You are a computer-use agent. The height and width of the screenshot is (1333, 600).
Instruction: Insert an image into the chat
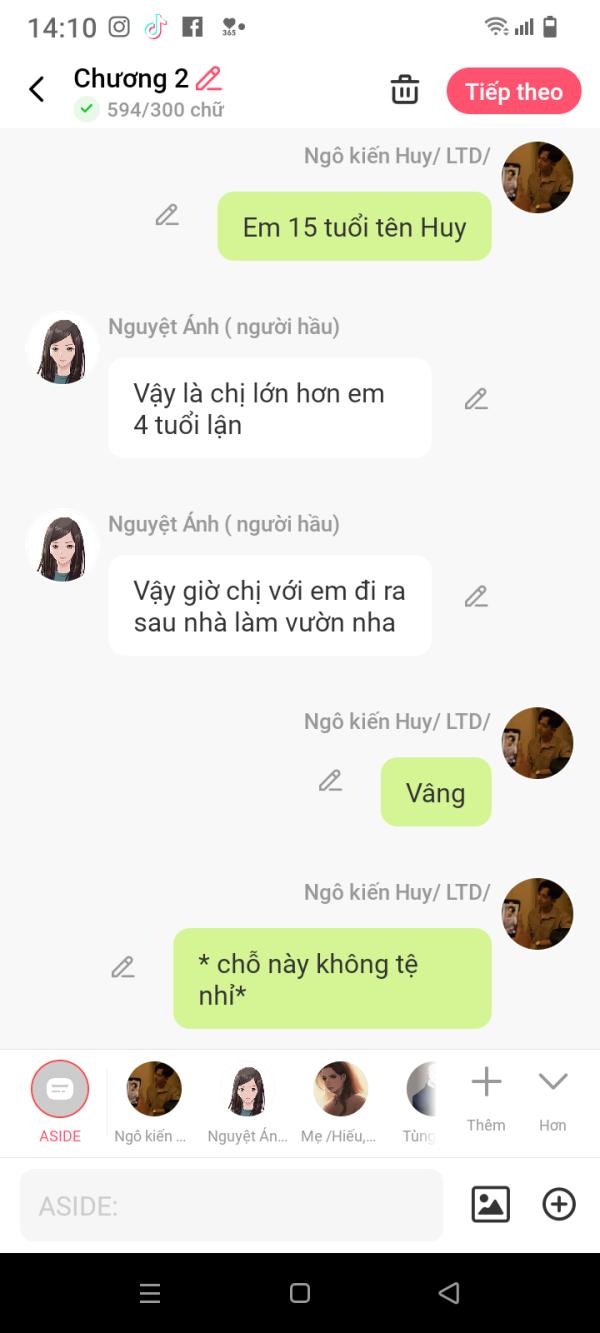point(491,1204)
